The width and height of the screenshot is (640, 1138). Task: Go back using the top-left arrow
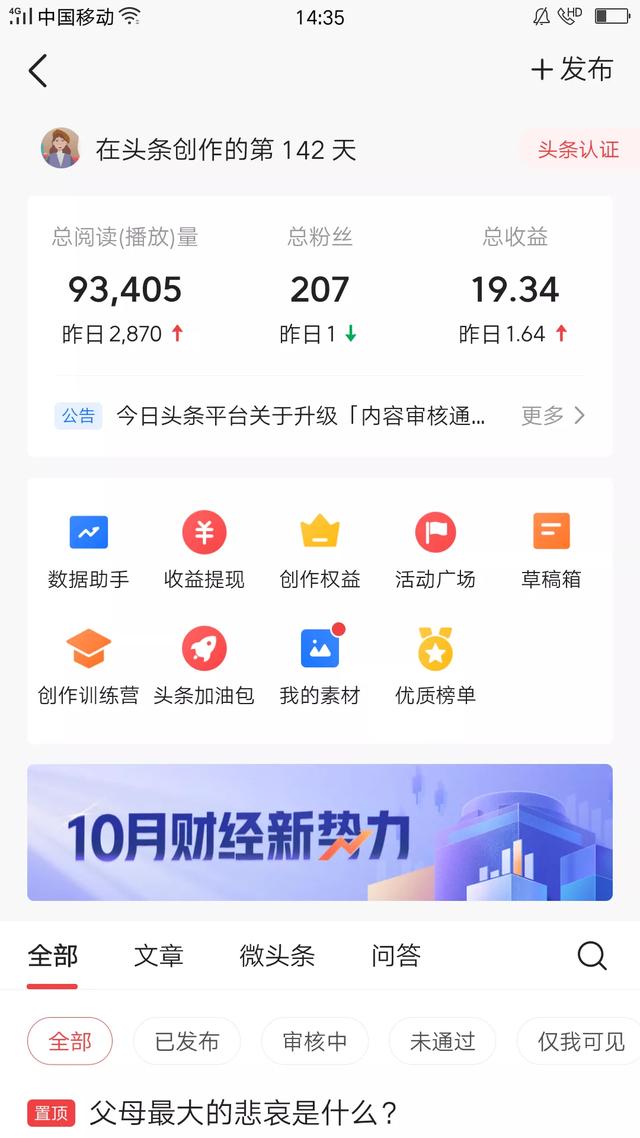click(38, 71)
